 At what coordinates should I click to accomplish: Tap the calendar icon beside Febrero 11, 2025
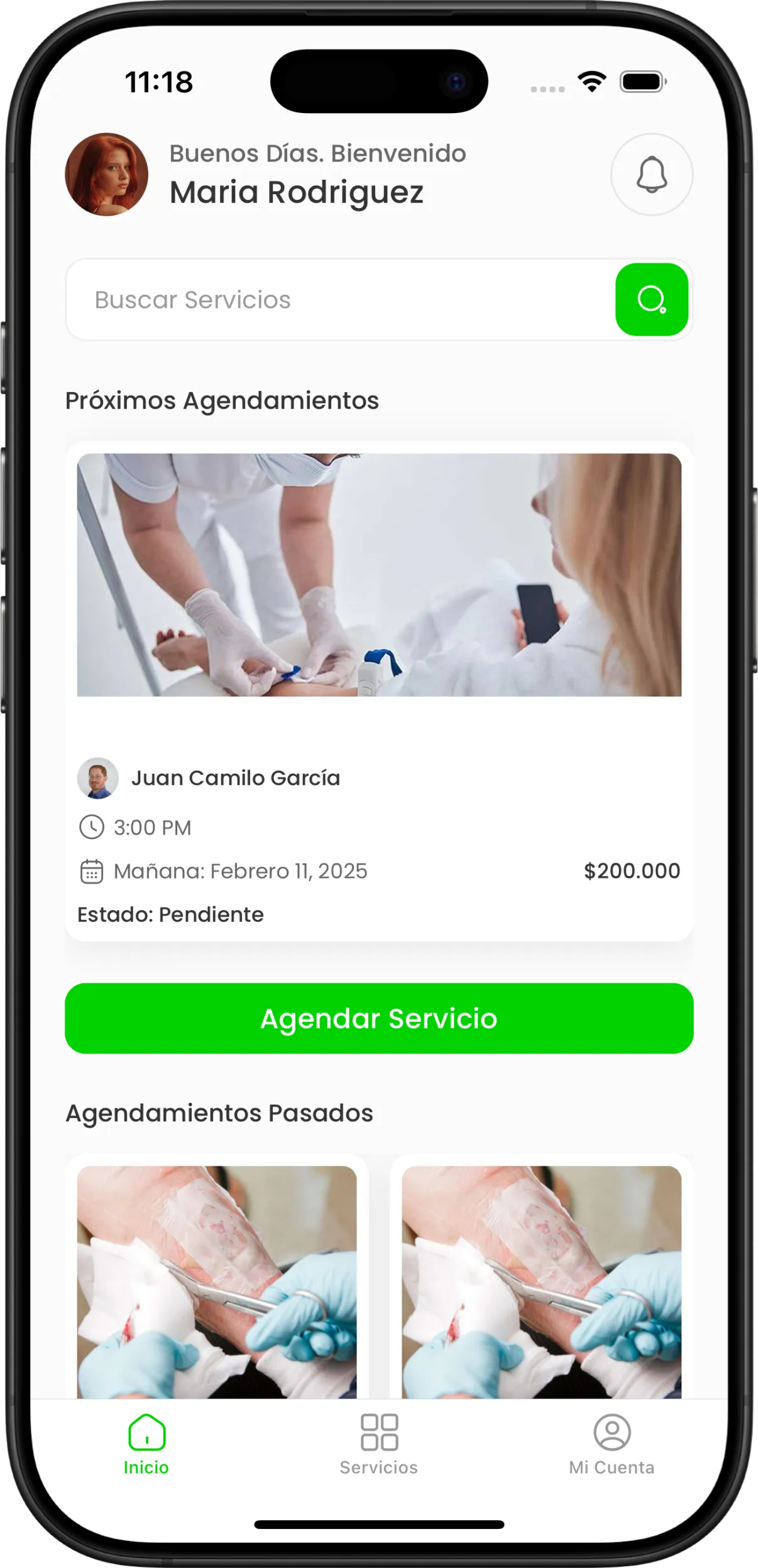coord(92,872)
